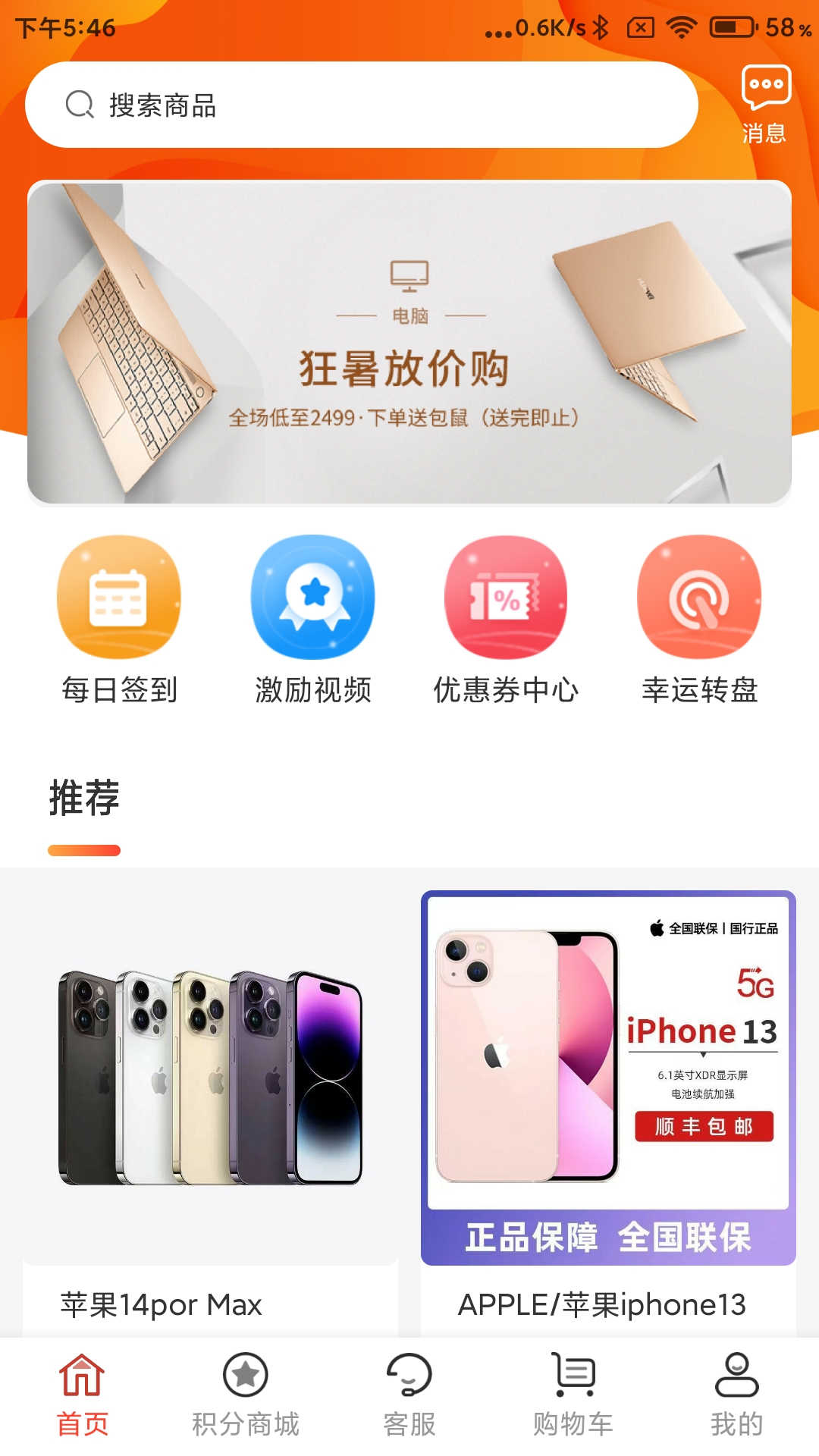This screenshot has height=1456, width=819.
Task: Open 消息 messages
Action: 764,105
